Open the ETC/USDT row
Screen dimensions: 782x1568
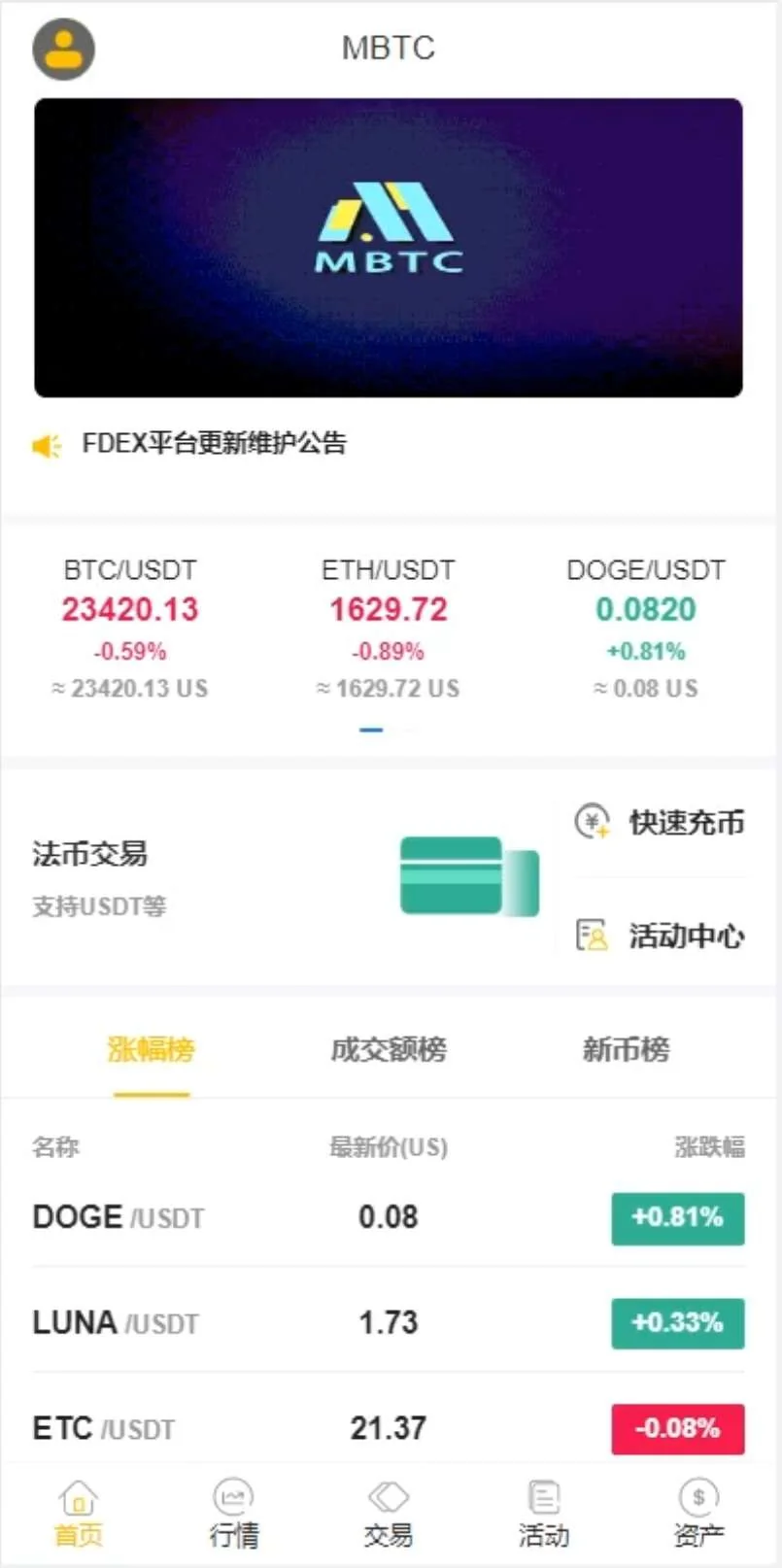(389, 1427)
